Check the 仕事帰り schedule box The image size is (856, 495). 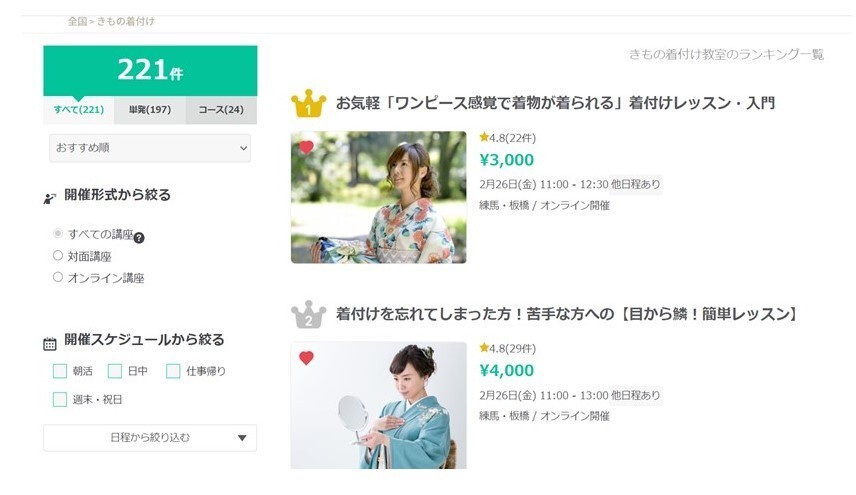click(173, 371)
